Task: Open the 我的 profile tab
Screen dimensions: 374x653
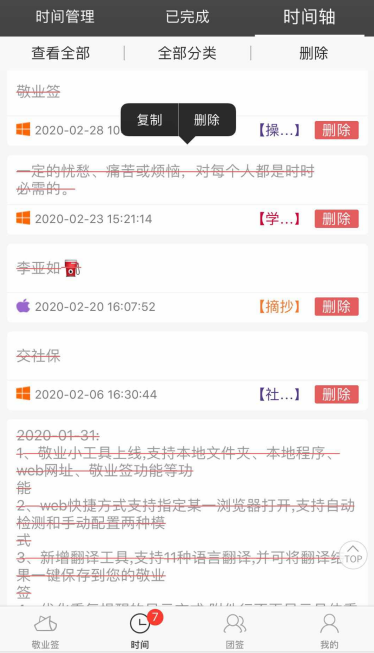Action: 329,630
